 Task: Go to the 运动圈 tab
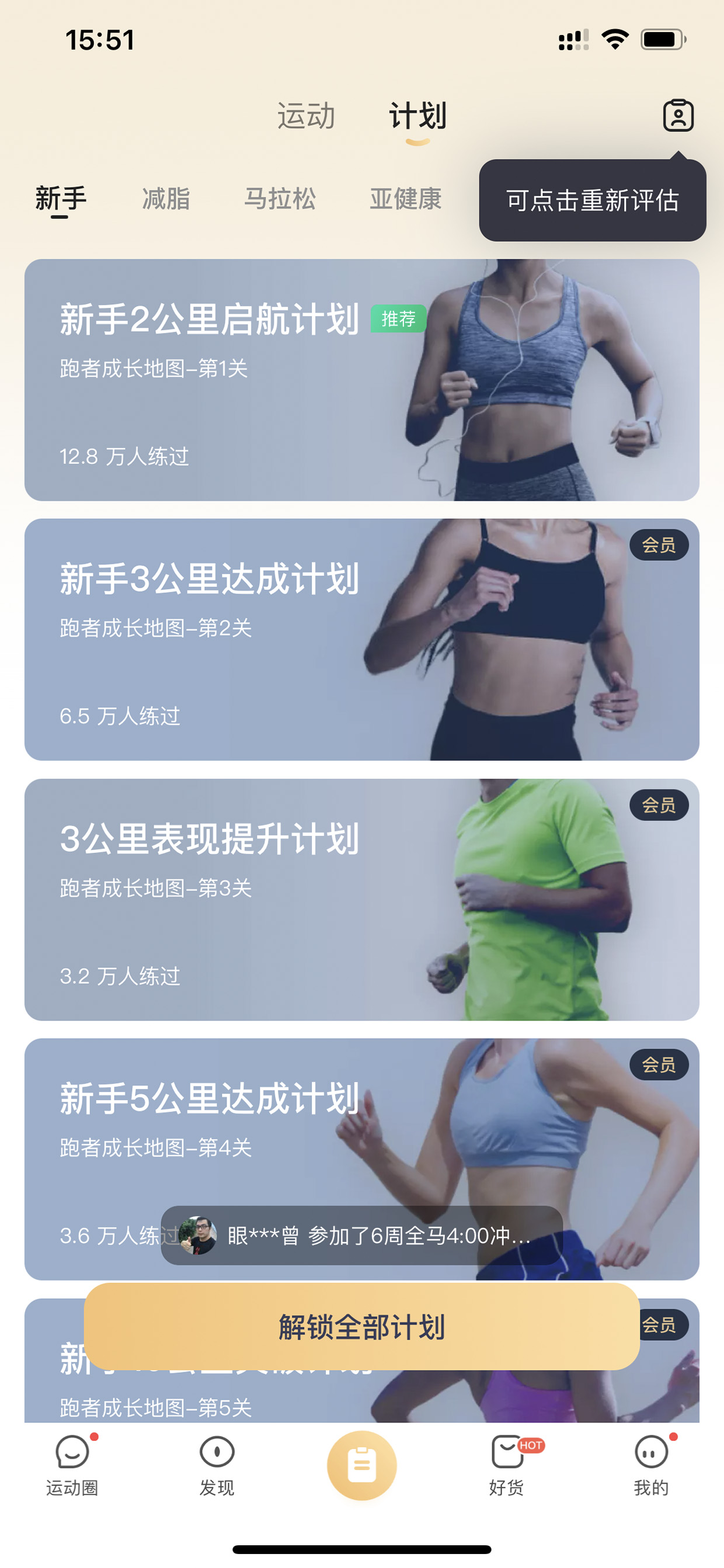coord(72,1466)
